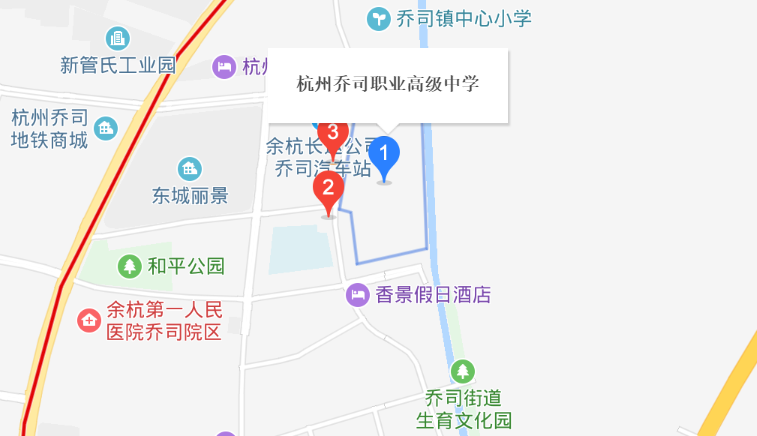Tap the 东城丽景 place icon
The height and width of the screenshot is (436, 757).
point(188,169)
